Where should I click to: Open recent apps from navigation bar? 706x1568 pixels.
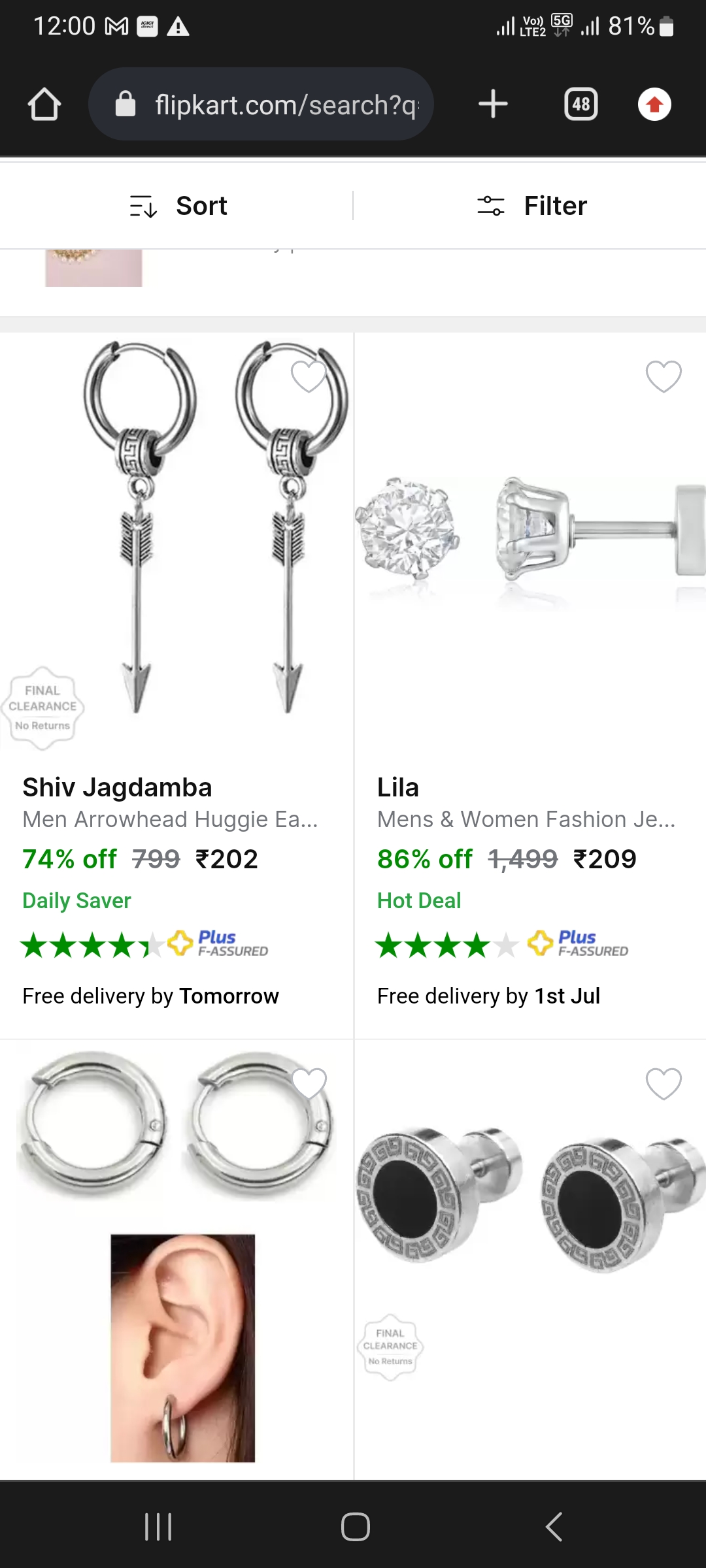click(158, 1527)
